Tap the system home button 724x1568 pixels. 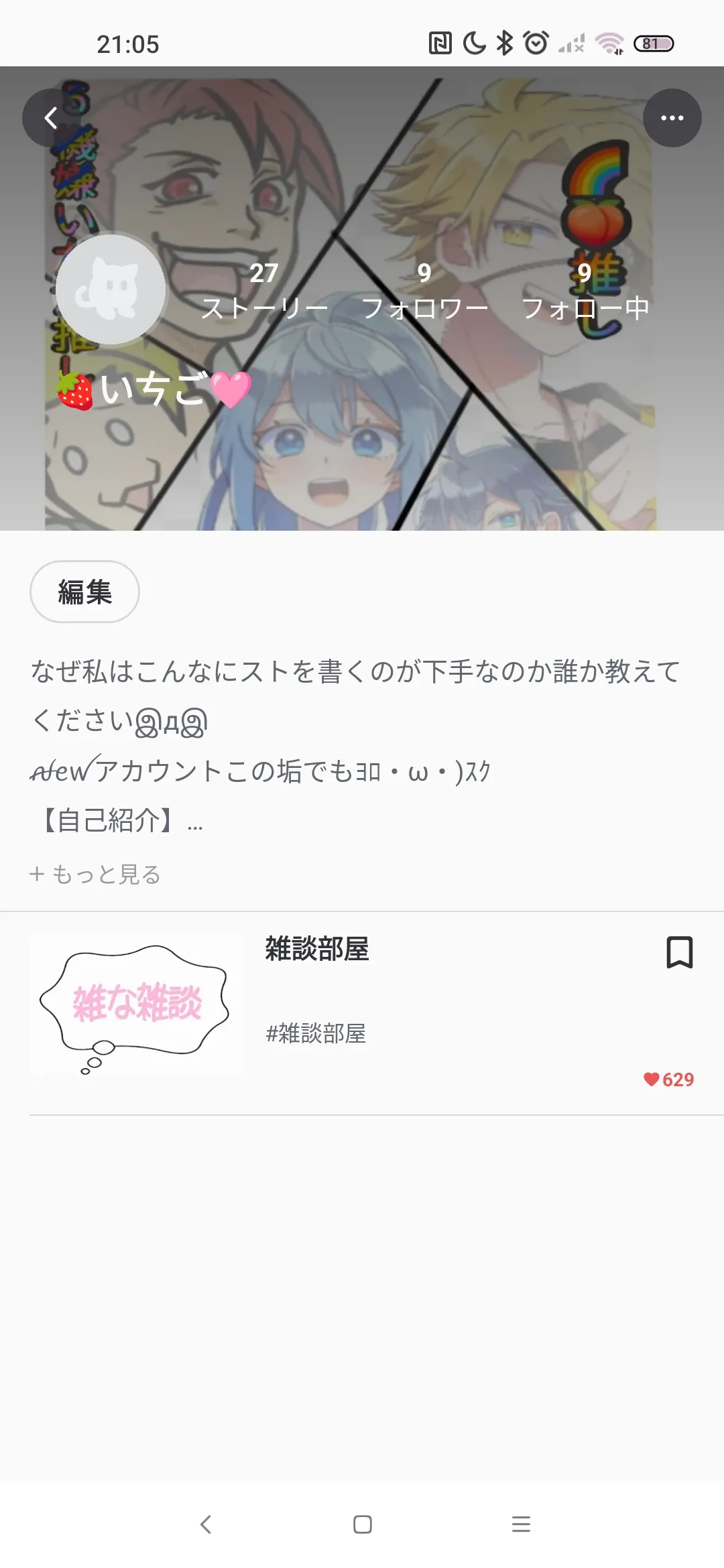(362, 1524)
